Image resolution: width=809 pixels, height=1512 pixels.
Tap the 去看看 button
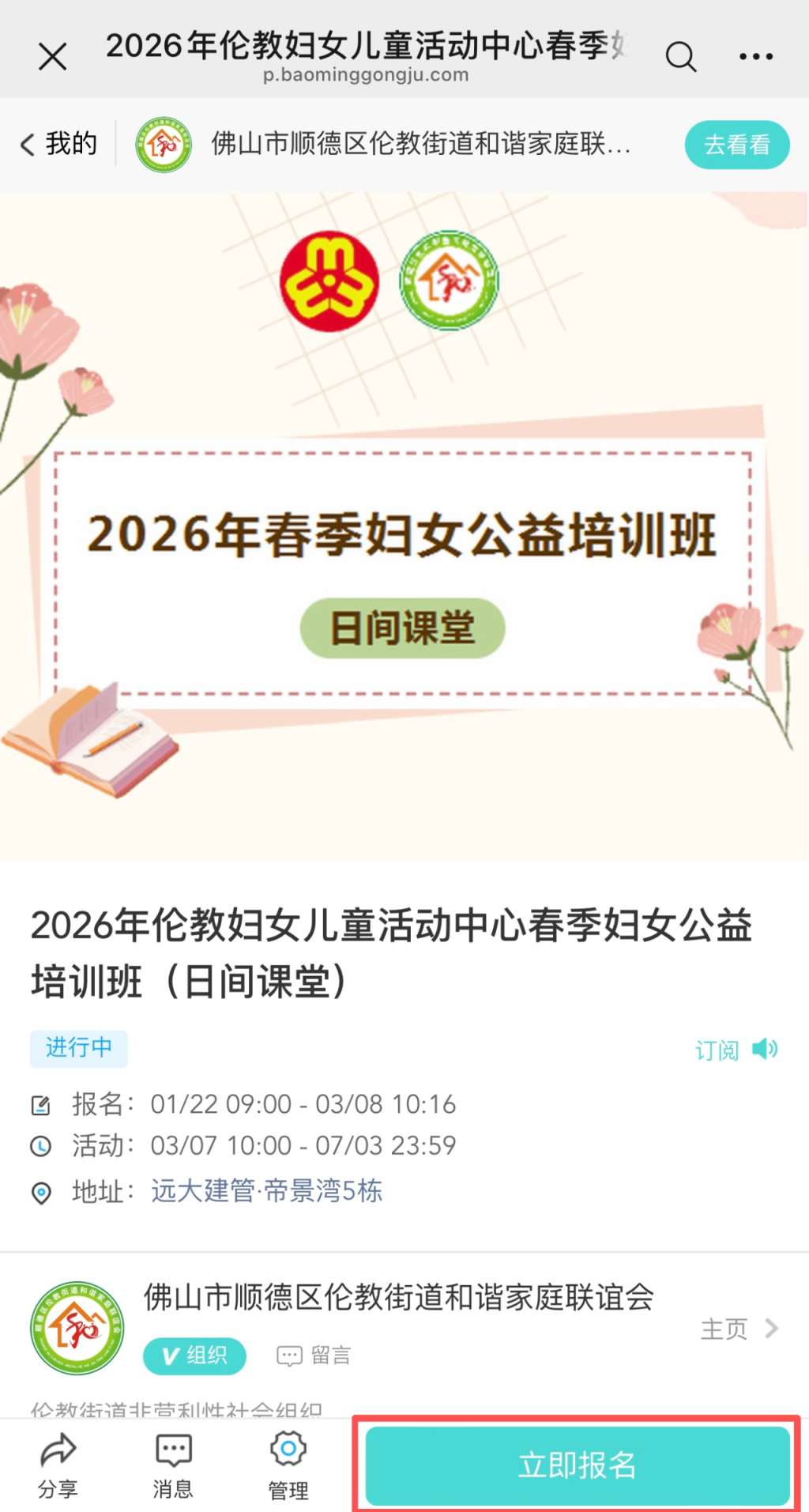(x=736, y=145)
